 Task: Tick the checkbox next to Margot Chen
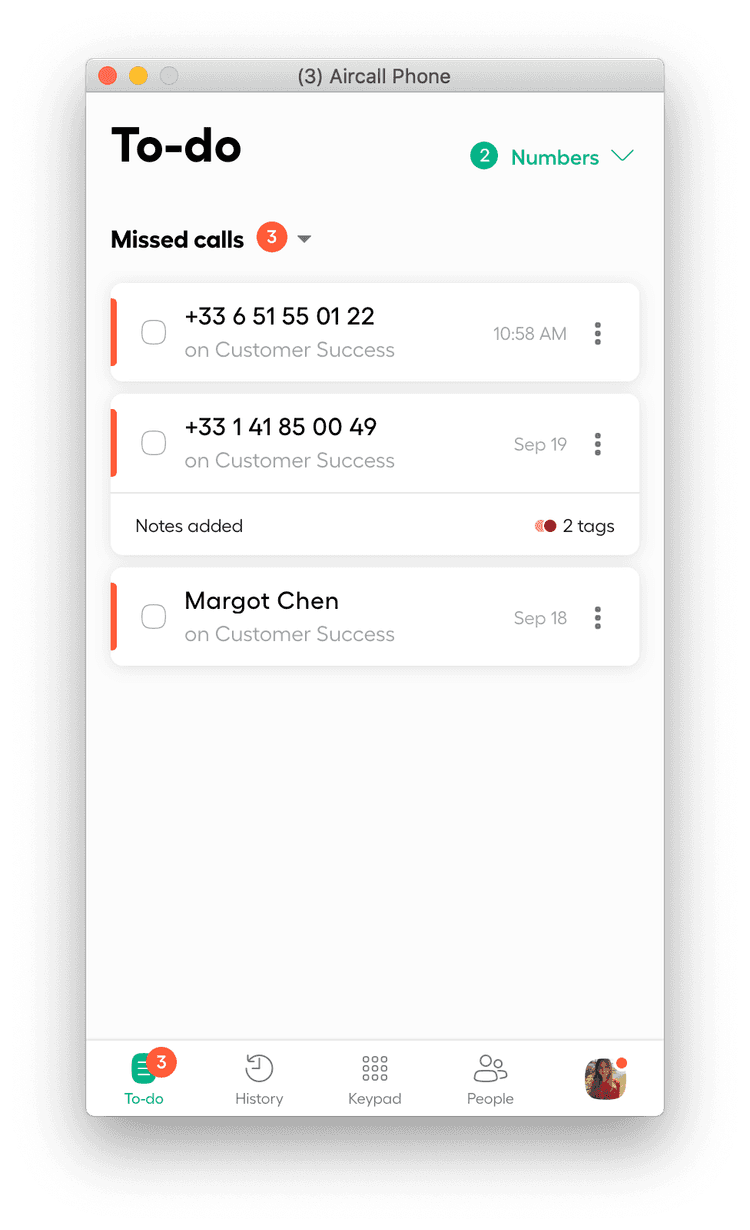tap(153, 617)
